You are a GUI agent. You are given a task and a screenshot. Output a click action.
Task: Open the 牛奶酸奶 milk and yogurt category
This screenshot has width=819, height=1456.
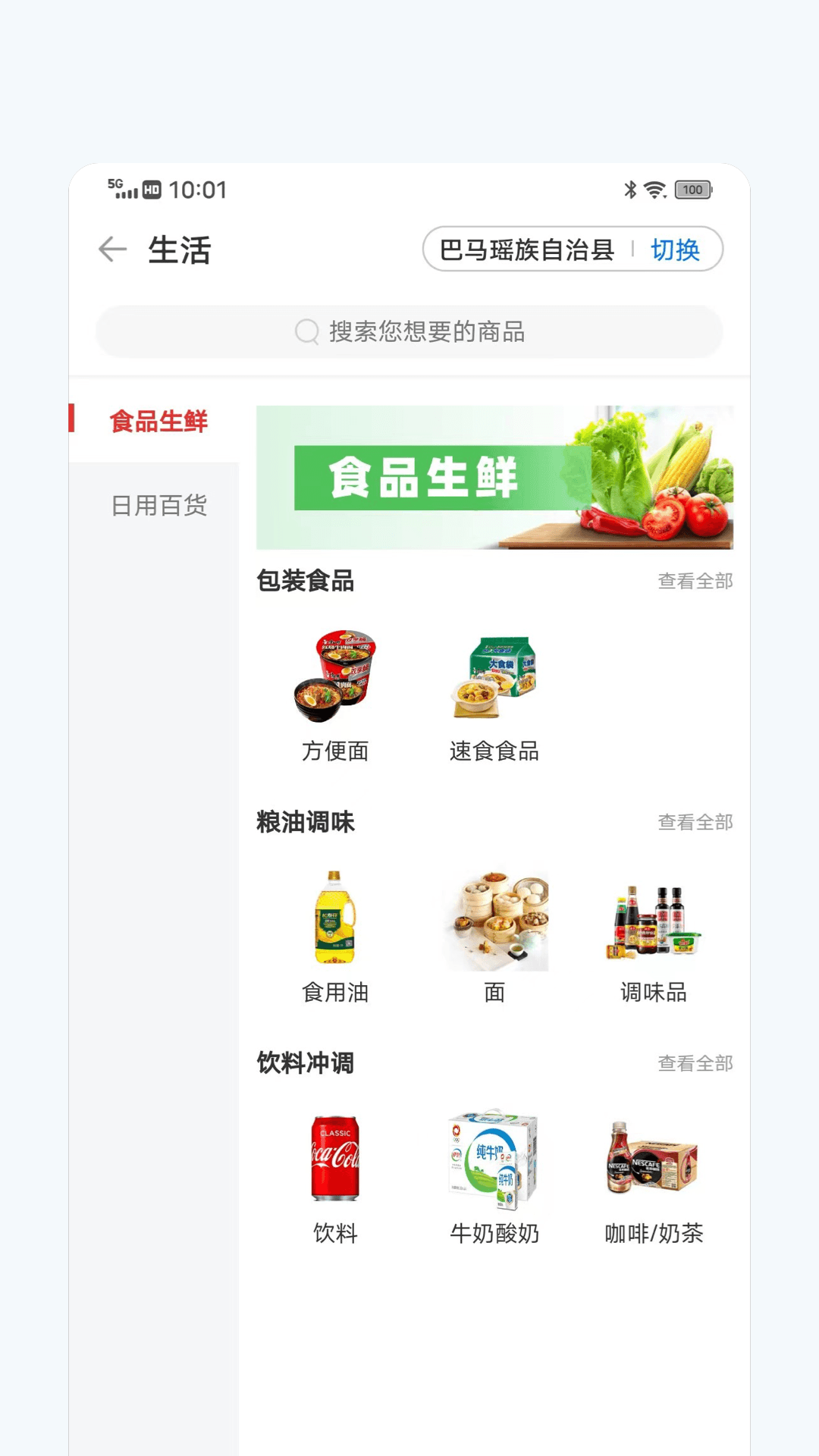[x=494, y=1160]
